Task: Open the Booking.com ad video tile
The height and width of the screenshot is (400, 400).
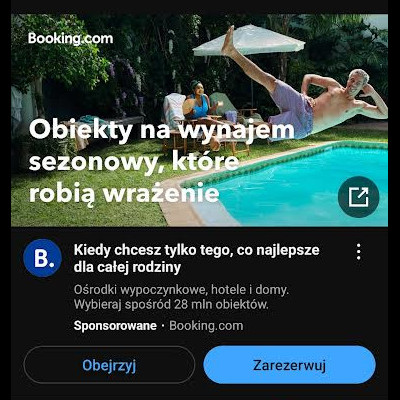Action: pos(199,120)
